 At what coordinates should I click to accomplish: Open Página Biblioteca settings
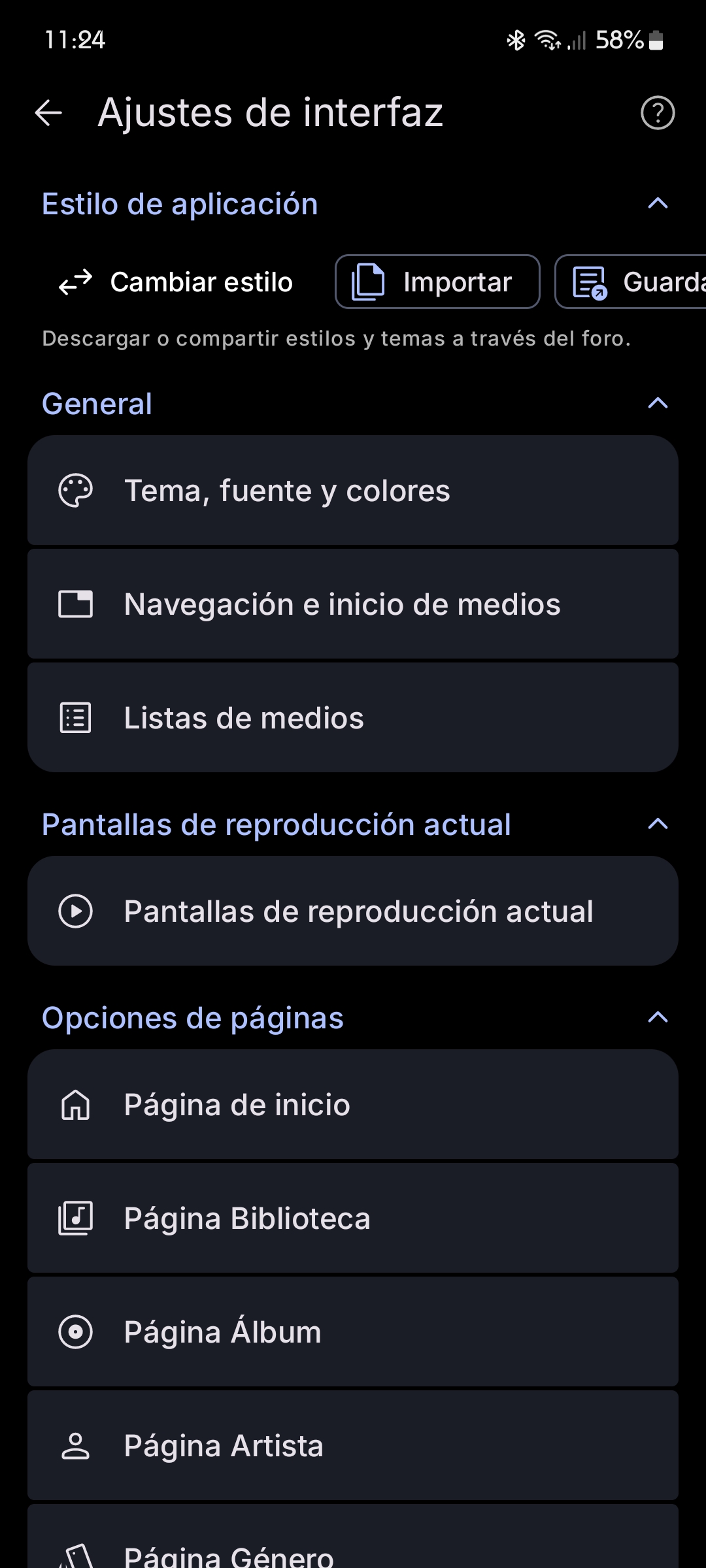tap(353, 1218)
